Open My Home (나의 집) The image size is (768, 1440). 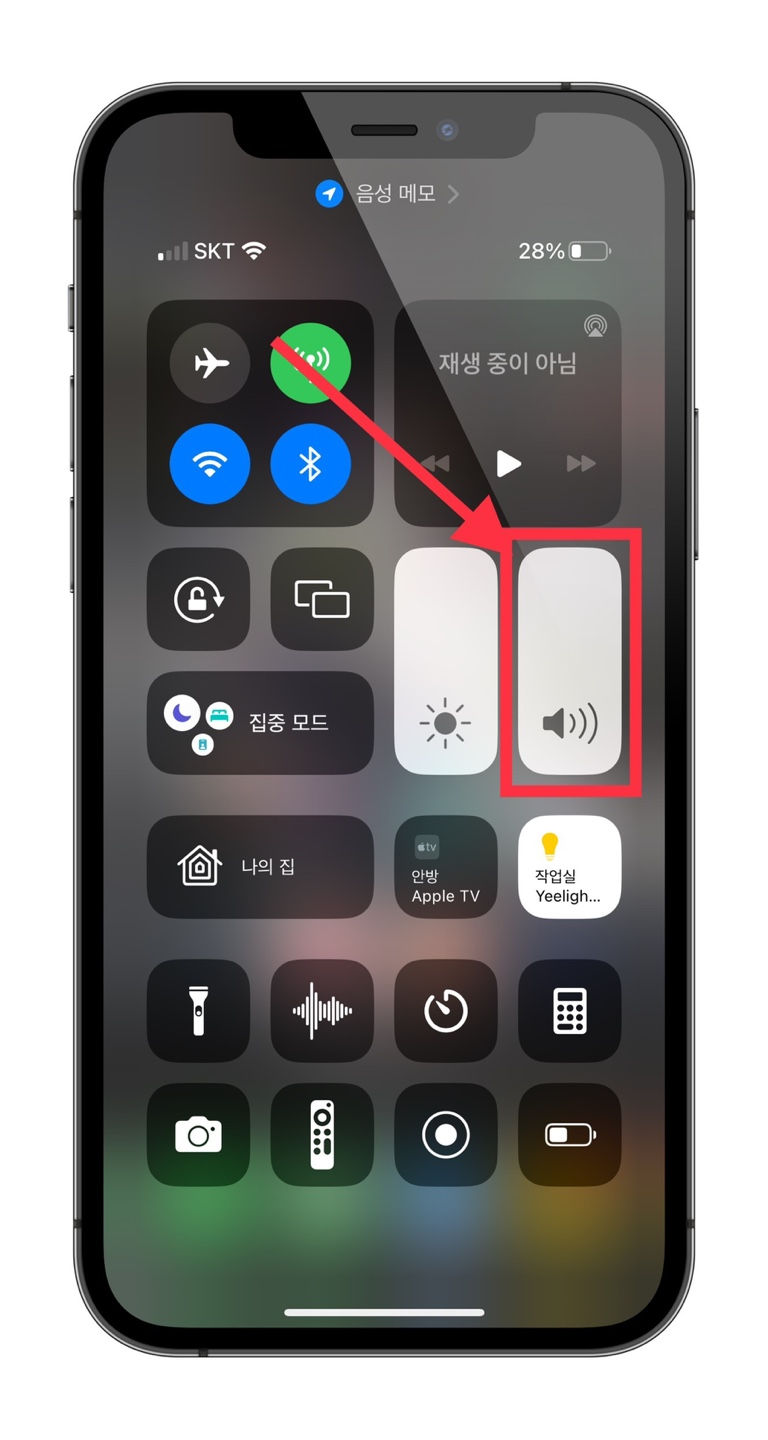(x=260, y=866)
